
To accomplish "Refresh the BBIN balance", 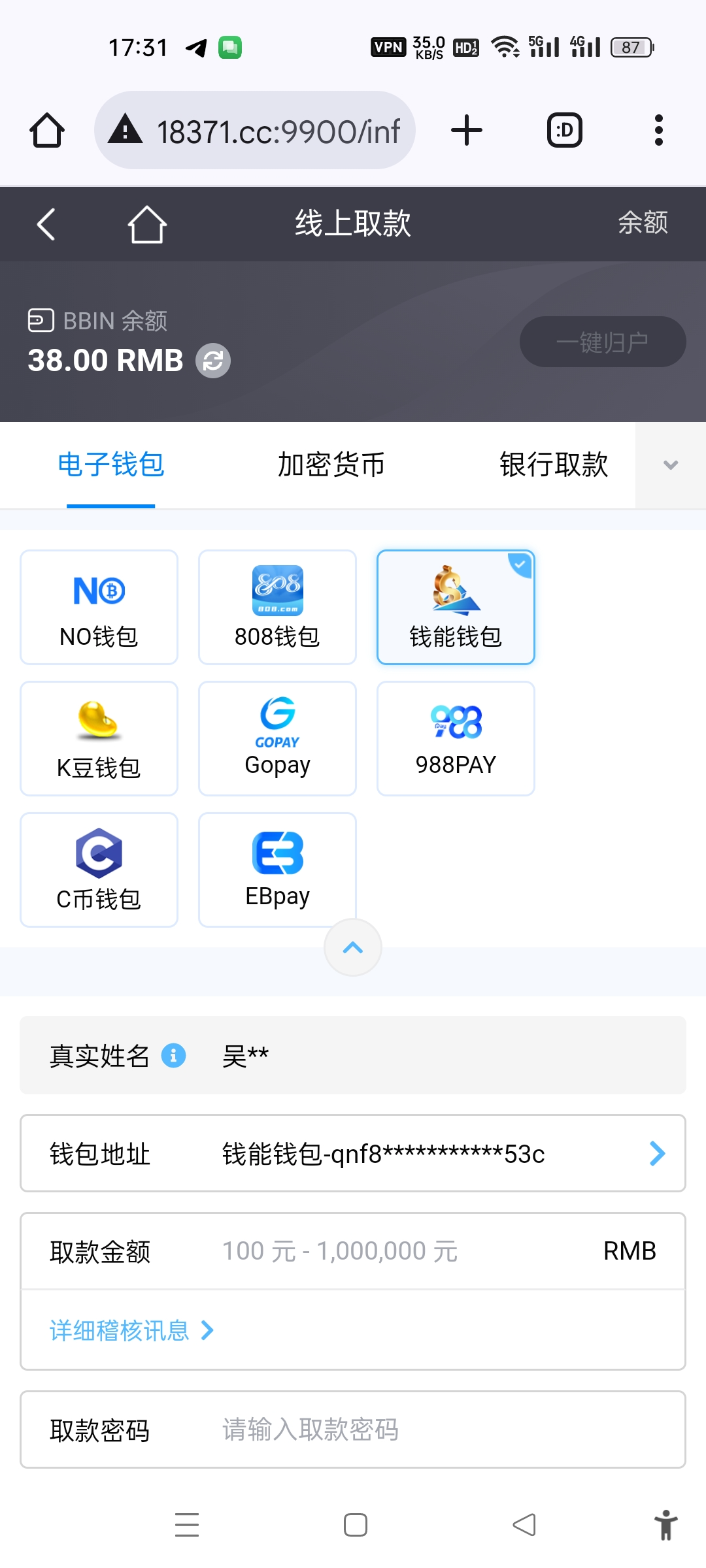I will click(x=213, y=361).
